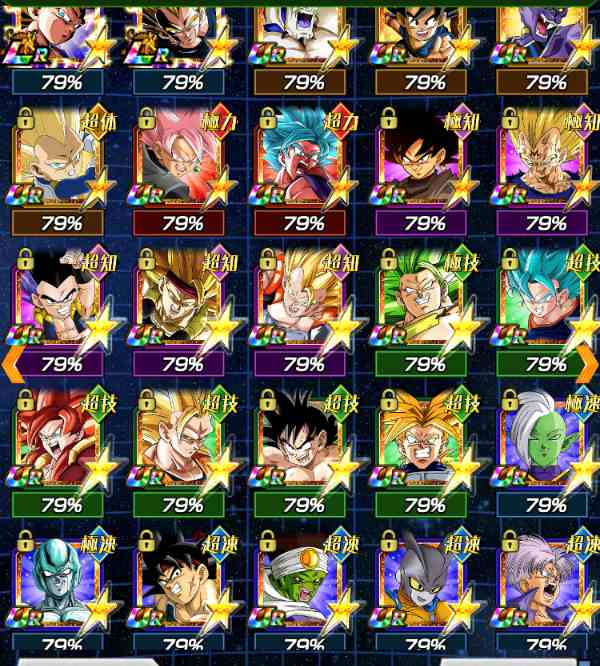Select the green-haired Broly card
The width and height of the screenshot is (600, 666).
[425, 302]
